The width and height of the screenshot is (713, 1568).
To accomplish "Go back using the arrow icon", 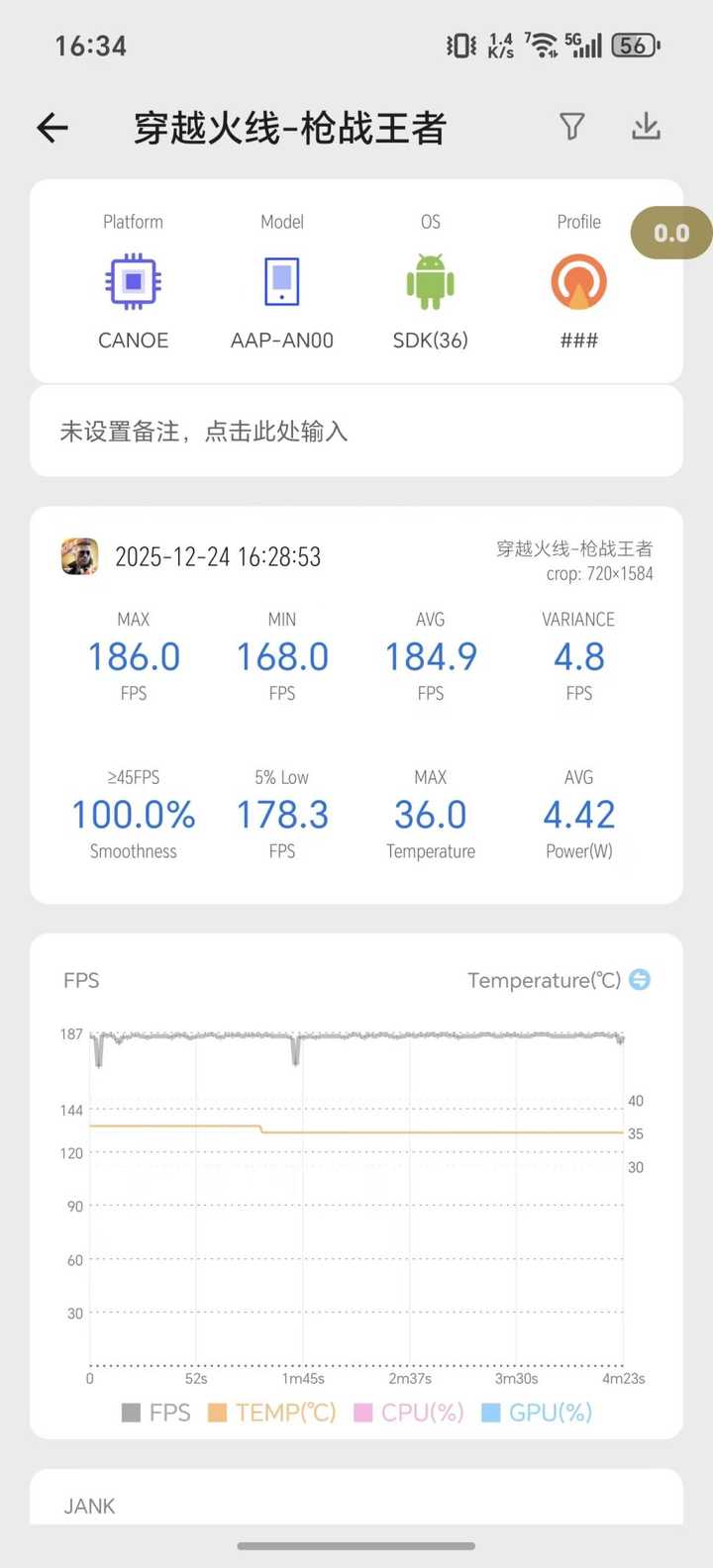I will click(x=52, y=127).
